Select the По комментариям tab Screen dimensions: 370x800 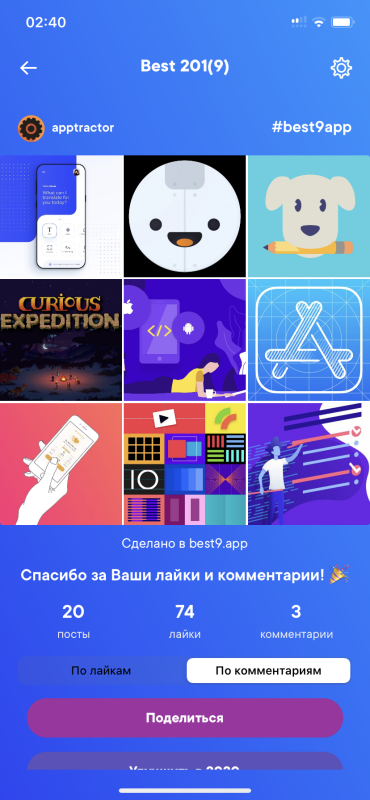[268, 670]
